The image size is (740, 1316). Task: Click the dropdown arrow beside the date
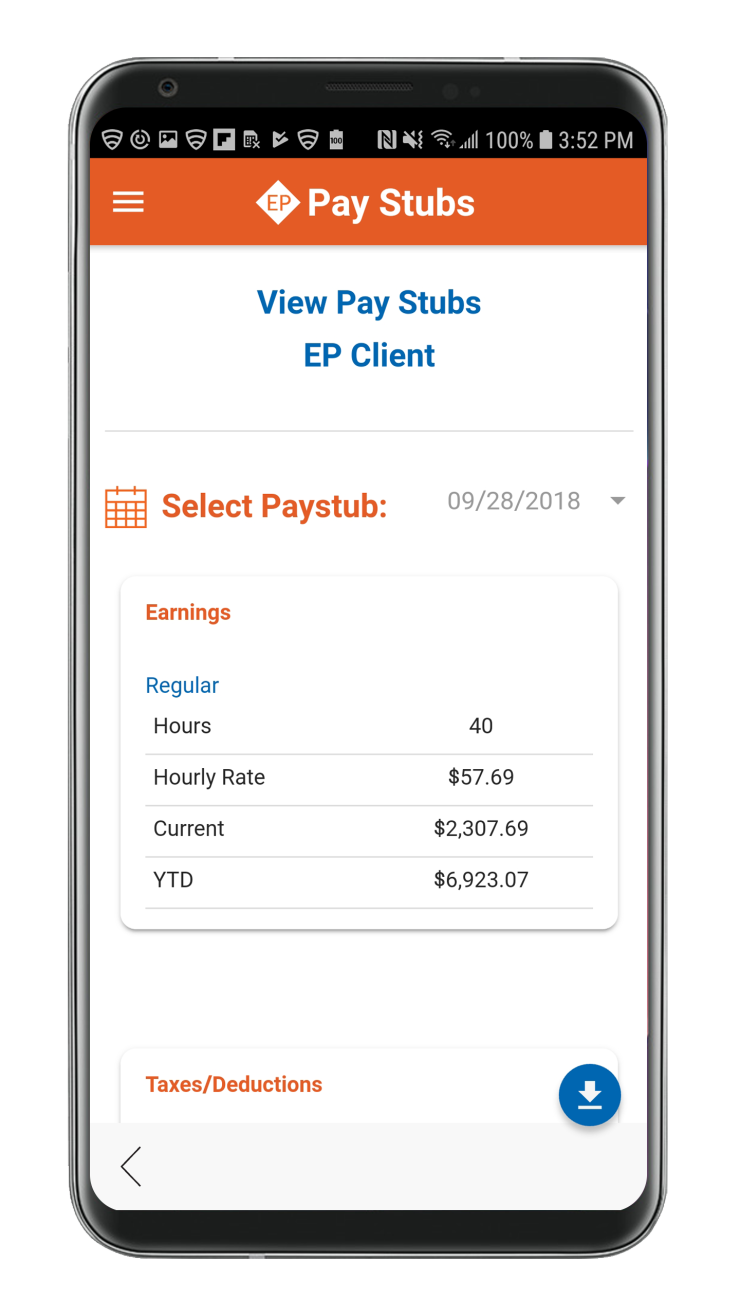[618, 501]
